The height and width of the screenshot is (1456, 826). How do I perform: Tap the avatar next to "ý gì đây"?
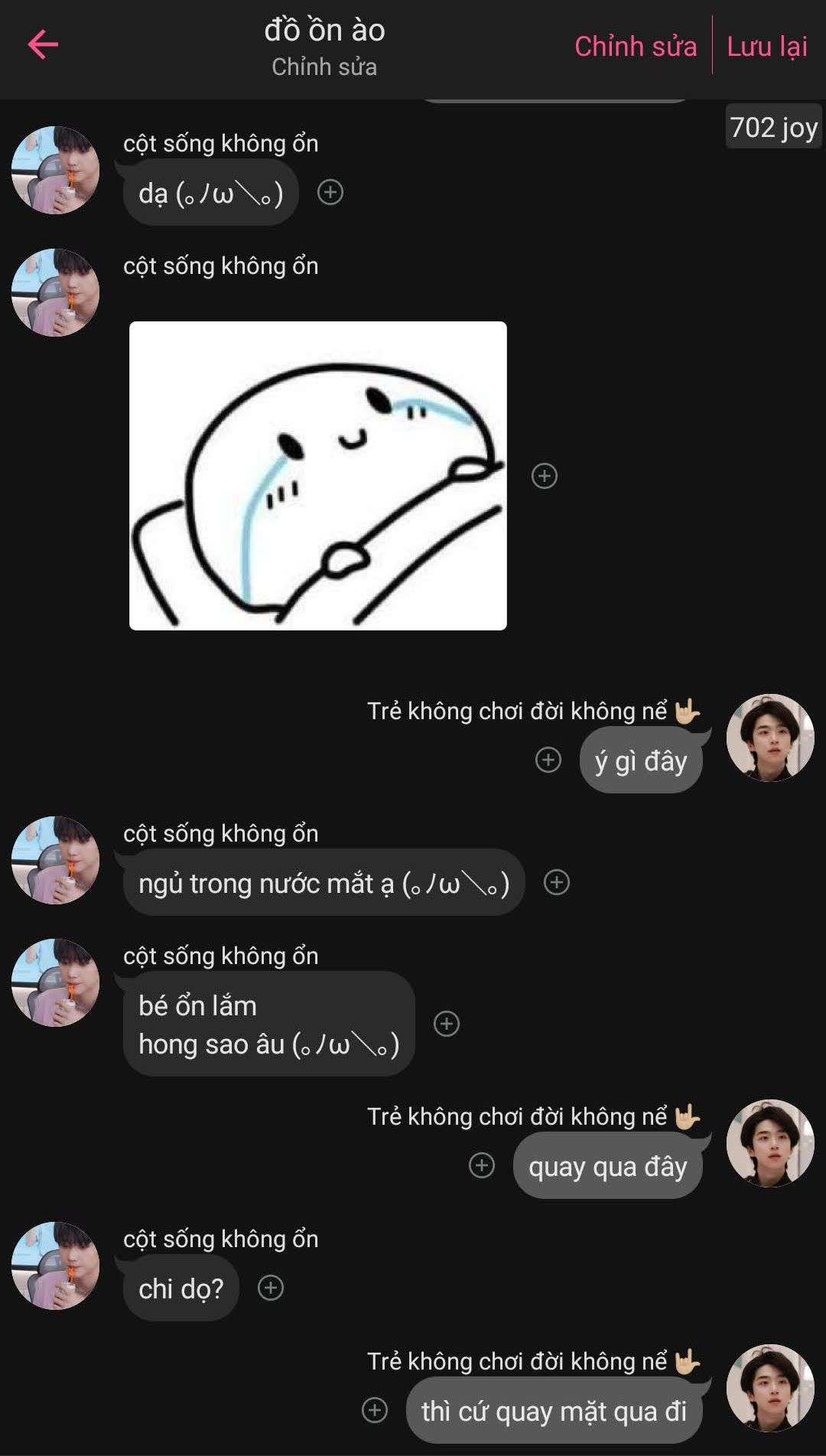[x=769, y=738]
